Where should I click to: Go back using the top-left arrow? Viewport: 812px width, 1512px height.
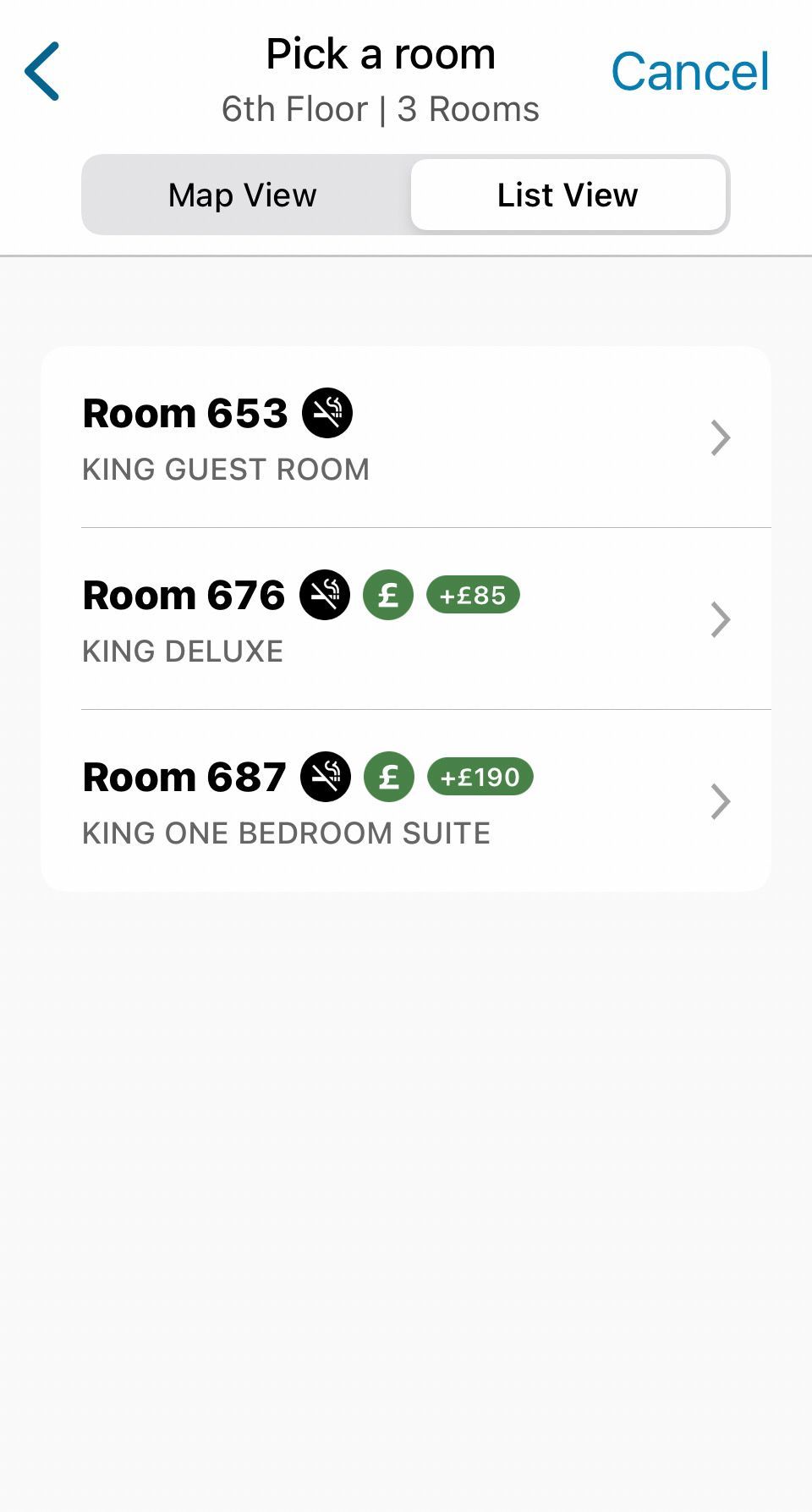(x=42, y=72)
